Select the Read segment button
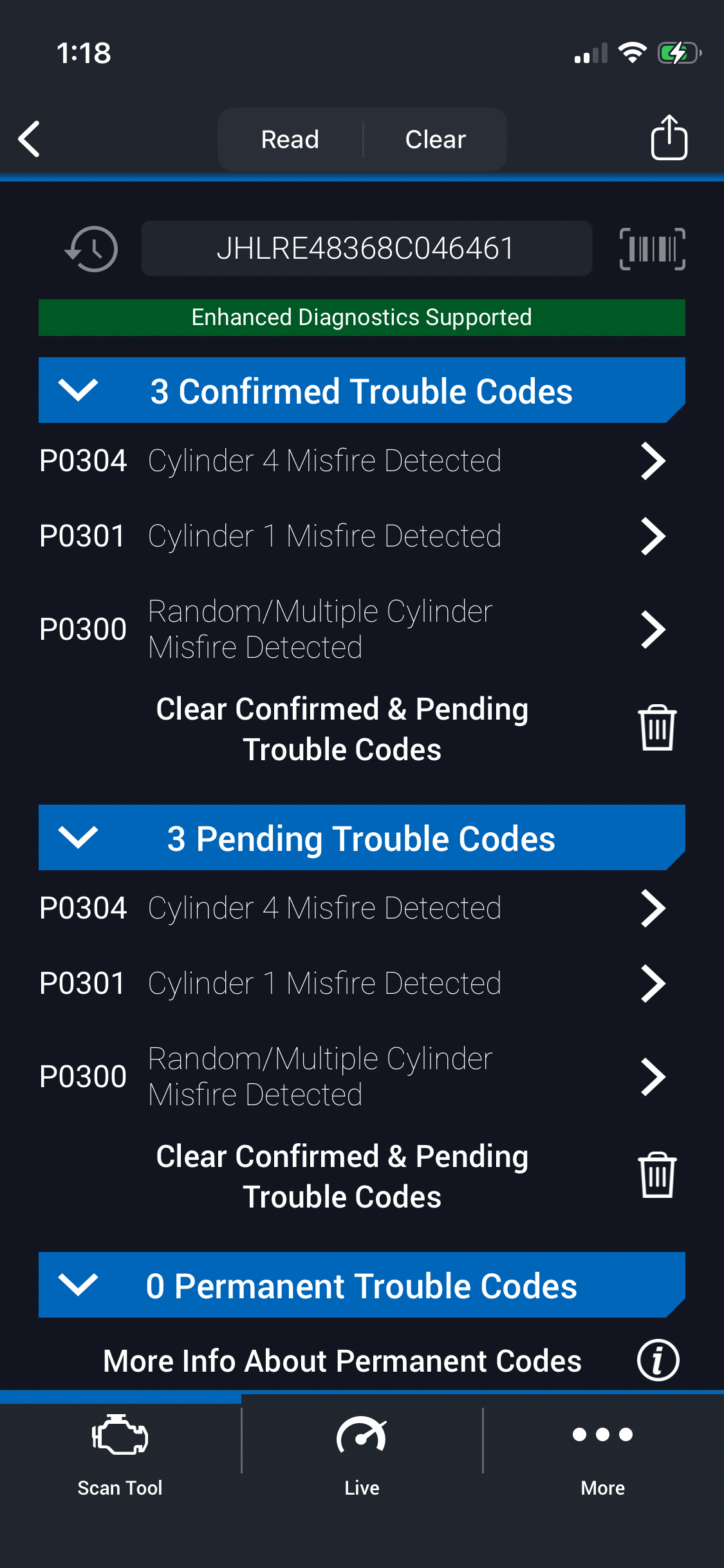This screenshot has height=1568, width=724. pos(290,139)
